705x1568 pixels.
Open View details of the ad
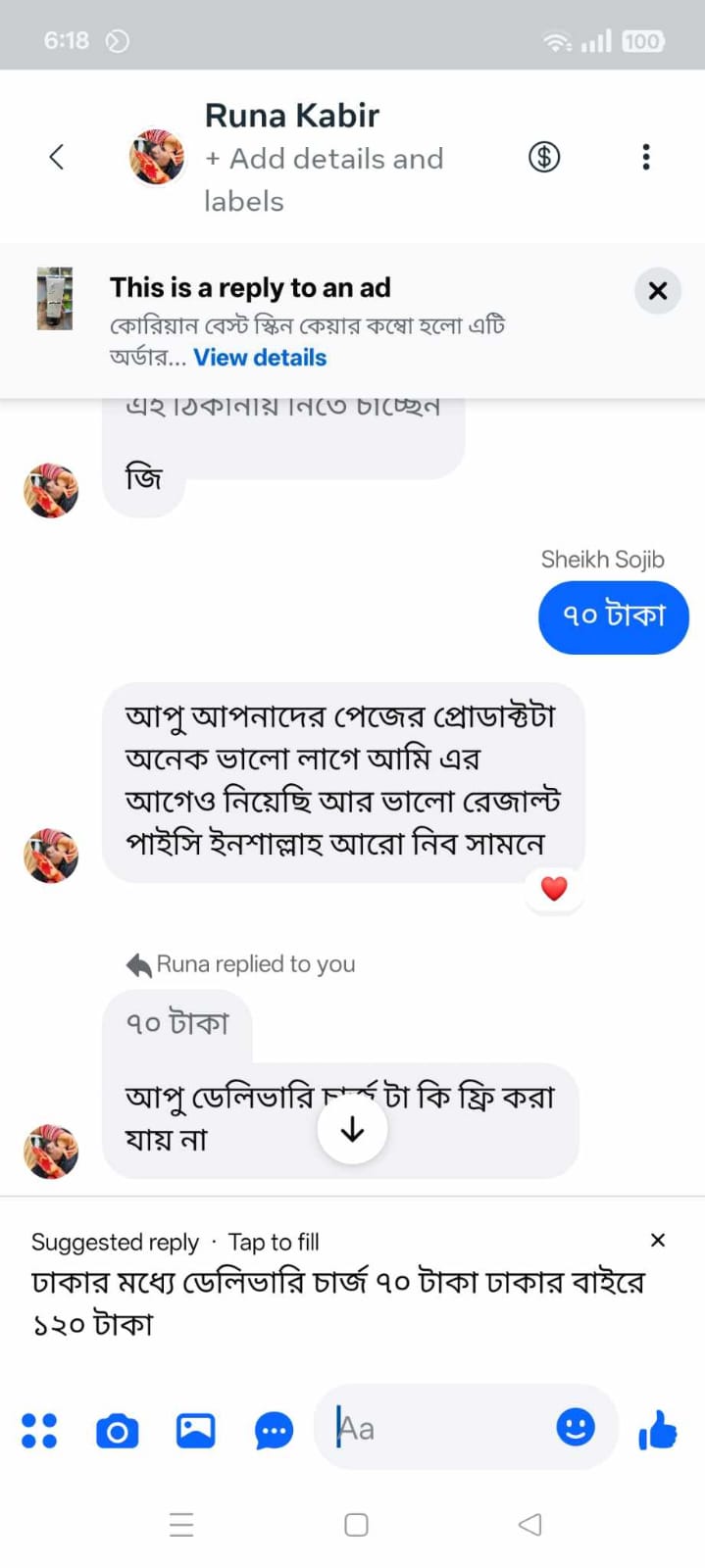click(260, 358)
